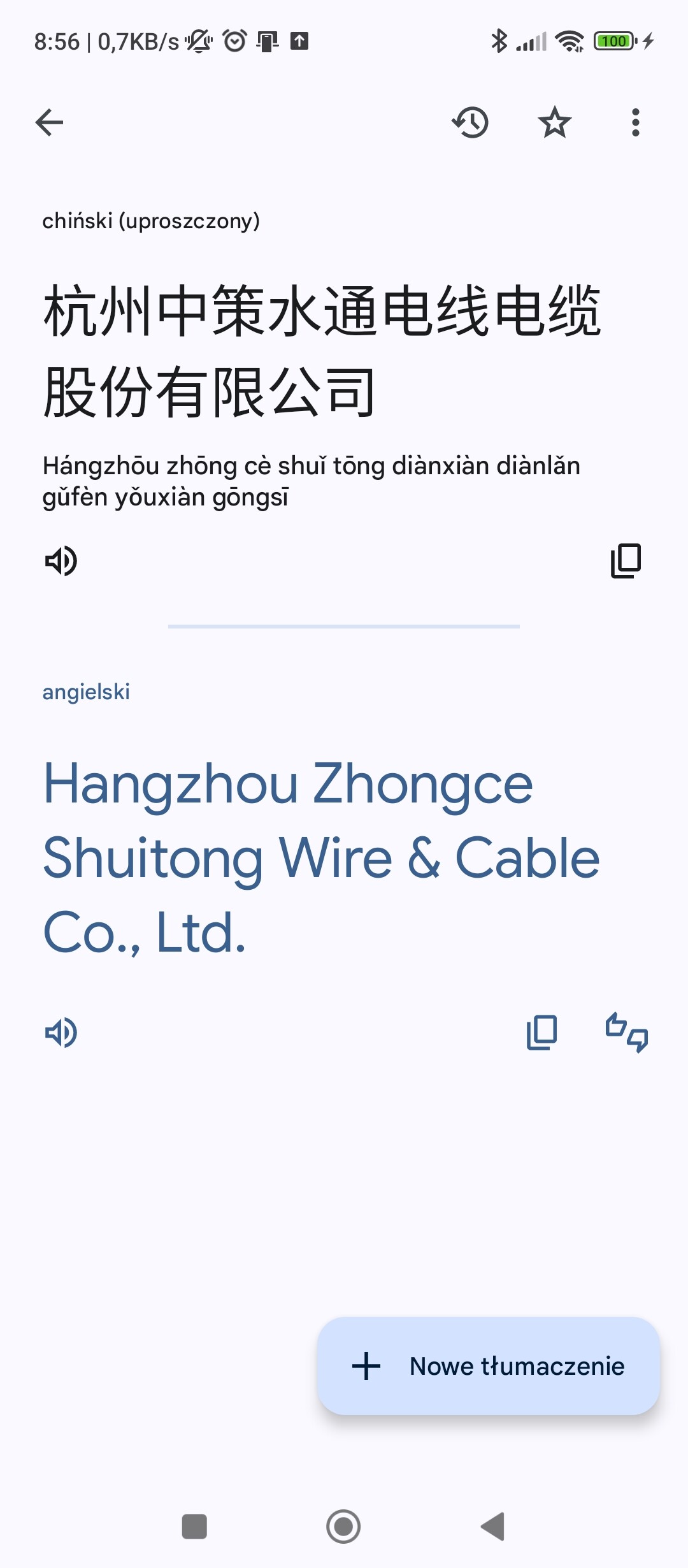Start a new translation (Nowe tłumaczenie)
This screenshot has height=1568, width=688.
(x=489, y=1366)
